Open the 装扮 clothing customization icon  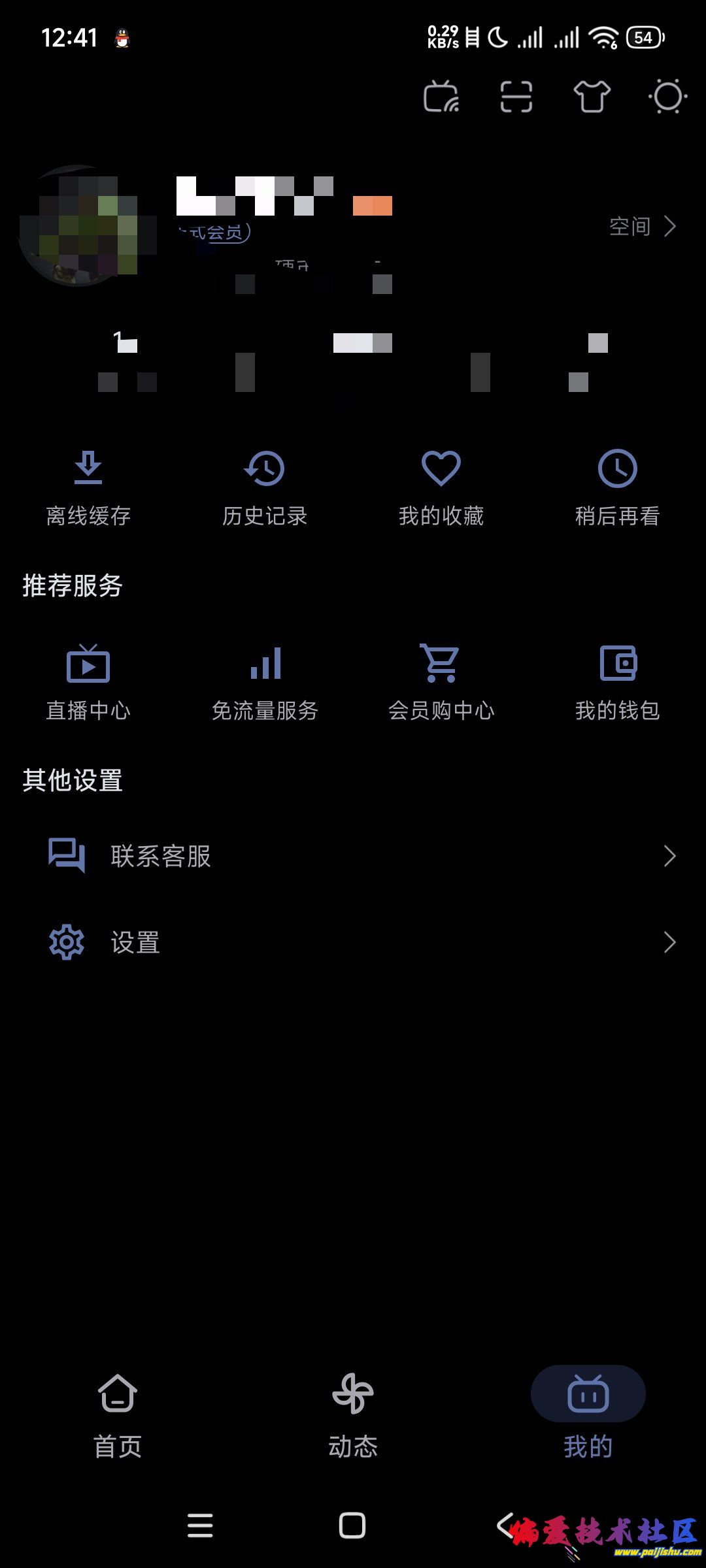click(592, 98)
